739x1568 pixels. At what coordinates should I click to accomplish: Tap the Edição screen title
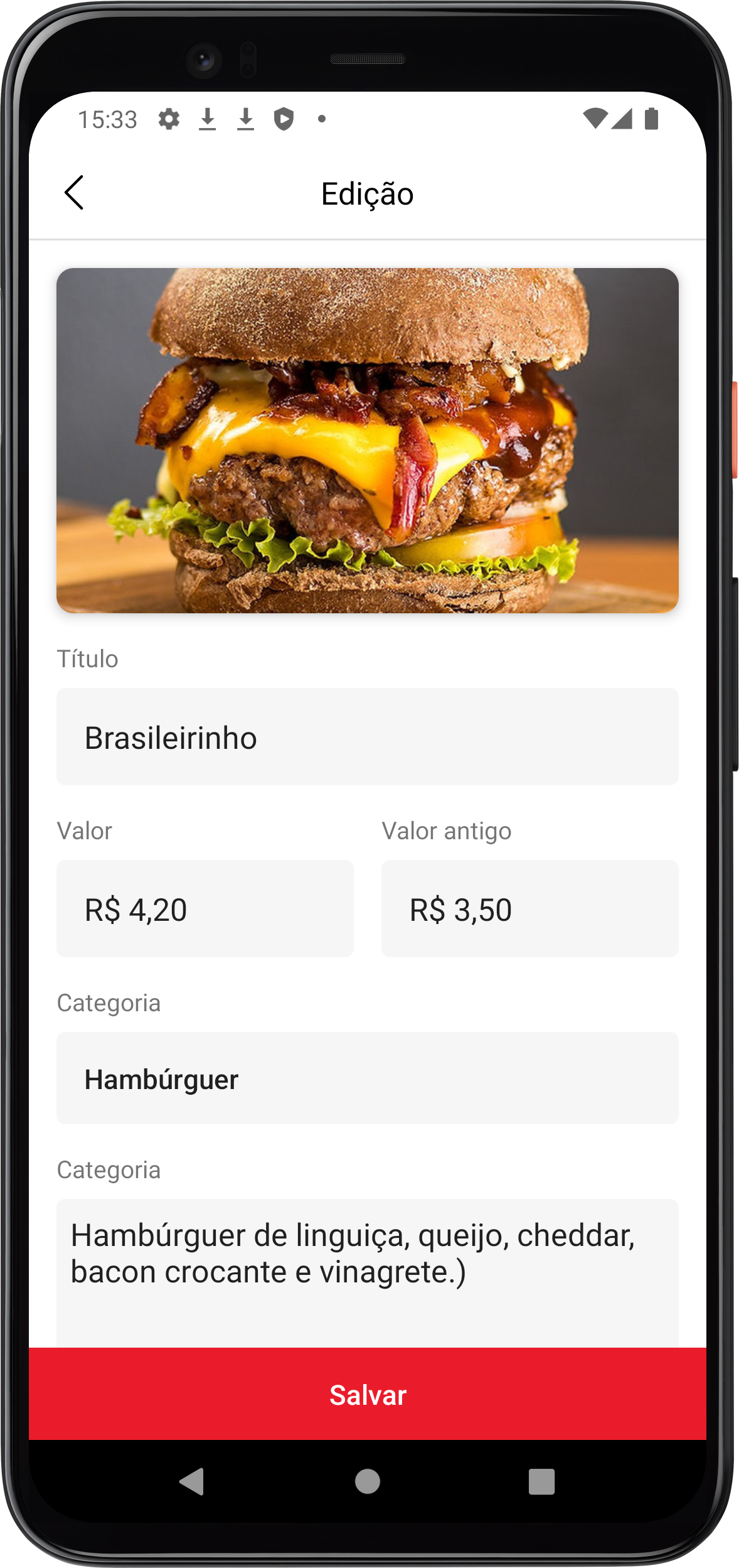(x=368, y=193)
